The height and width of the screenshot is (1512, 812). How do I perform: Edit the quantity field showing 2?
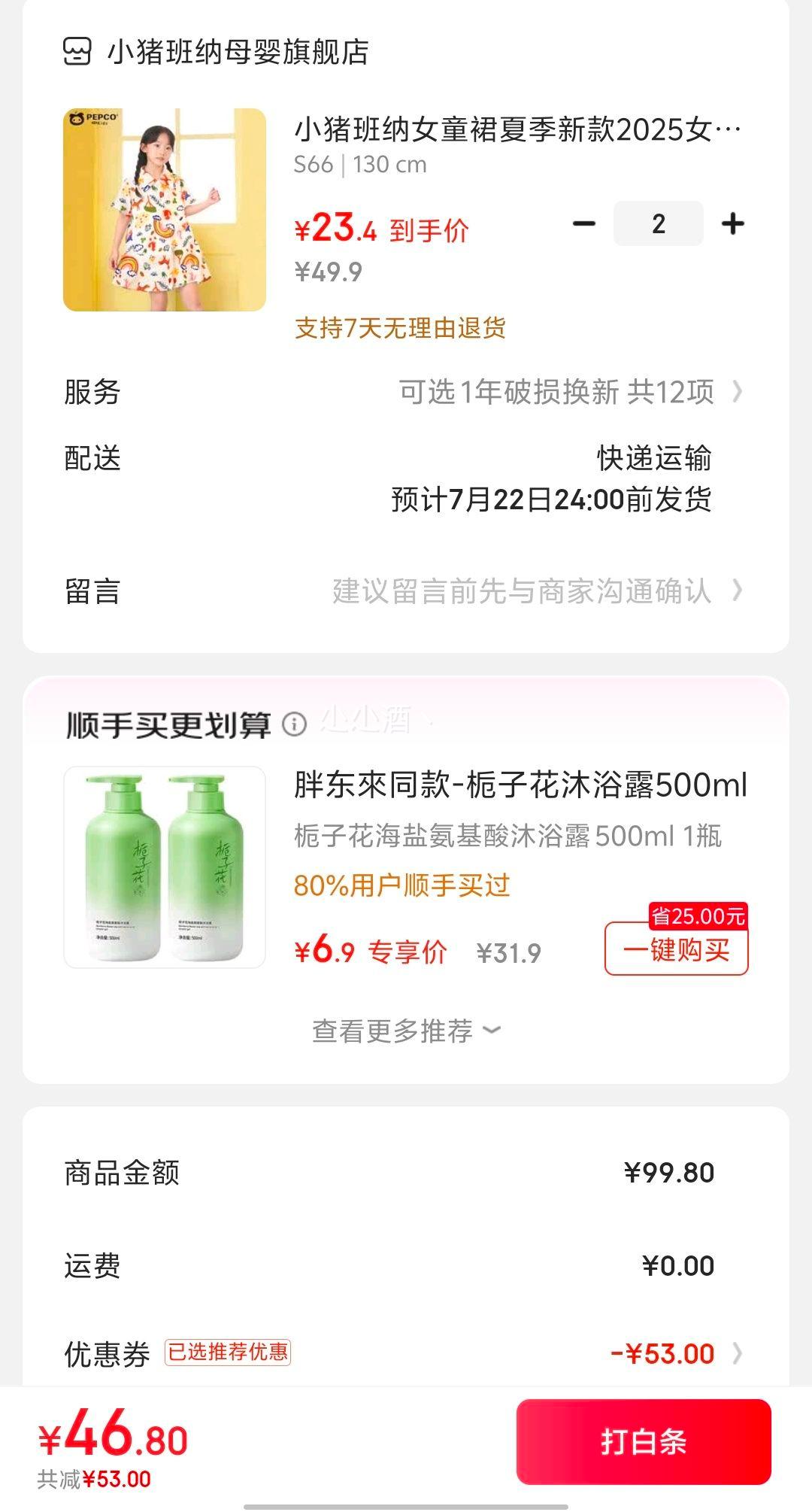coord(659,223)
